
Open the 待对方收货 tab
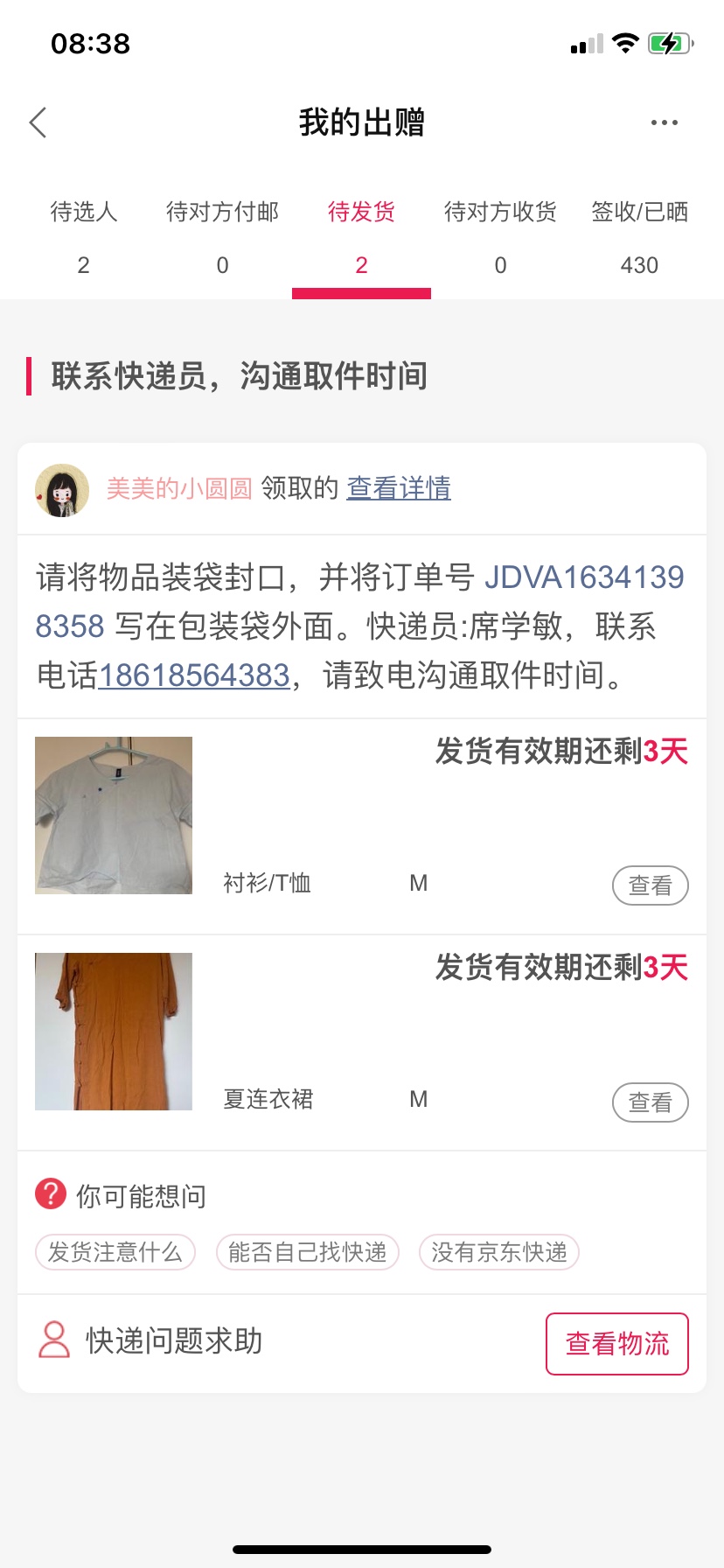[x=500, y=236]
